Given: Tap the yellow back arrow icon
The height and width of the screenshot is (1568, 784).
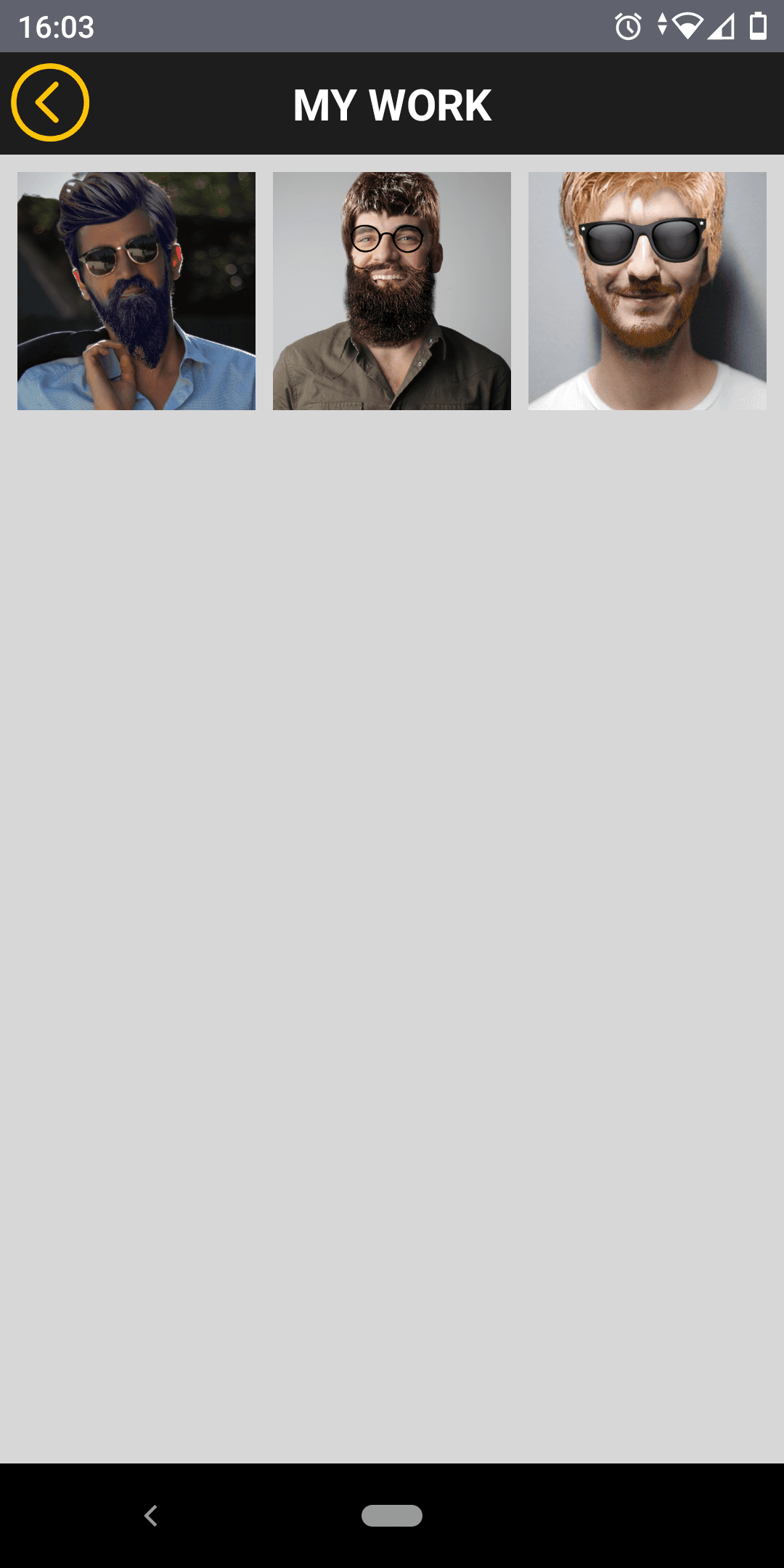Looking at the screenshot, I should coord(50,102).
